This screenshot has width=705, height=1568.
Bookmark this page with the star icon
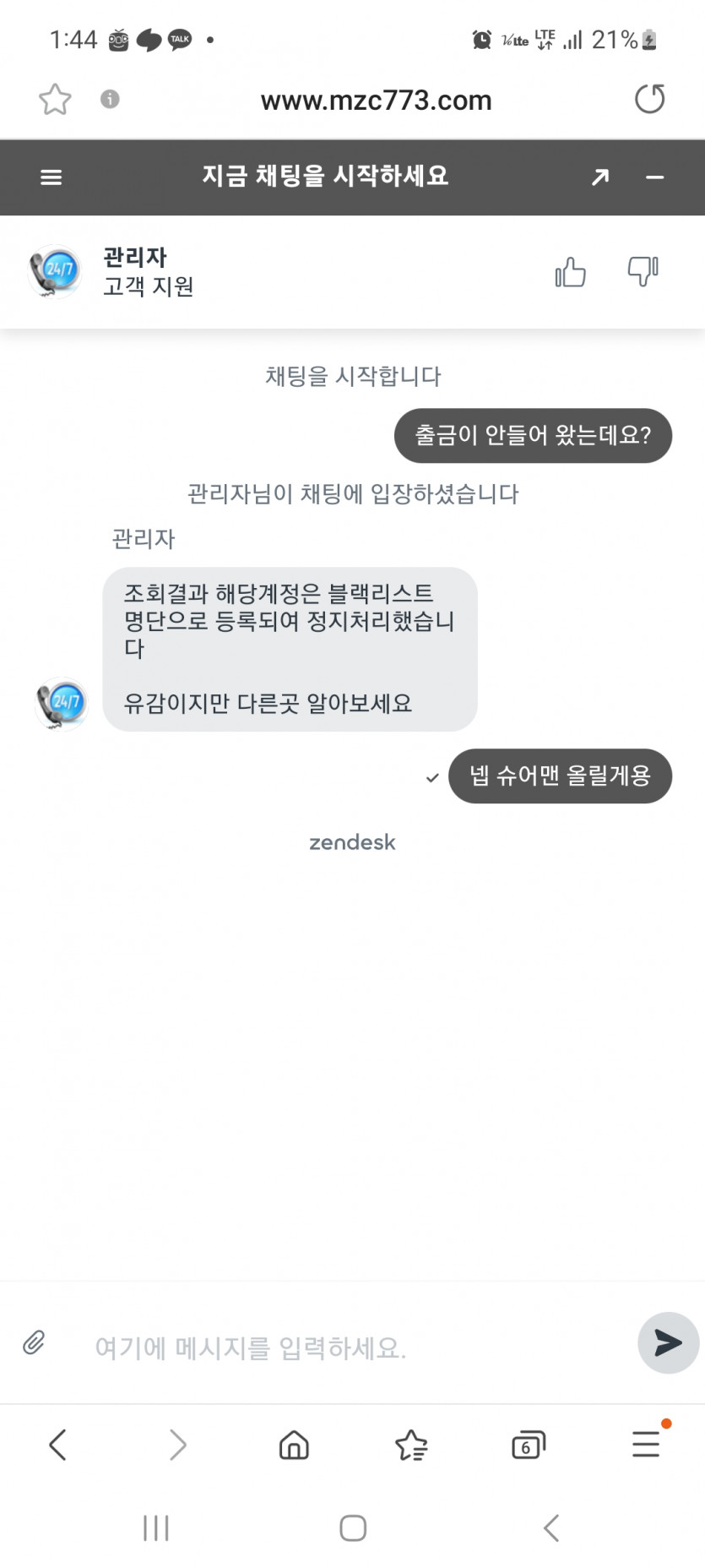55,100
